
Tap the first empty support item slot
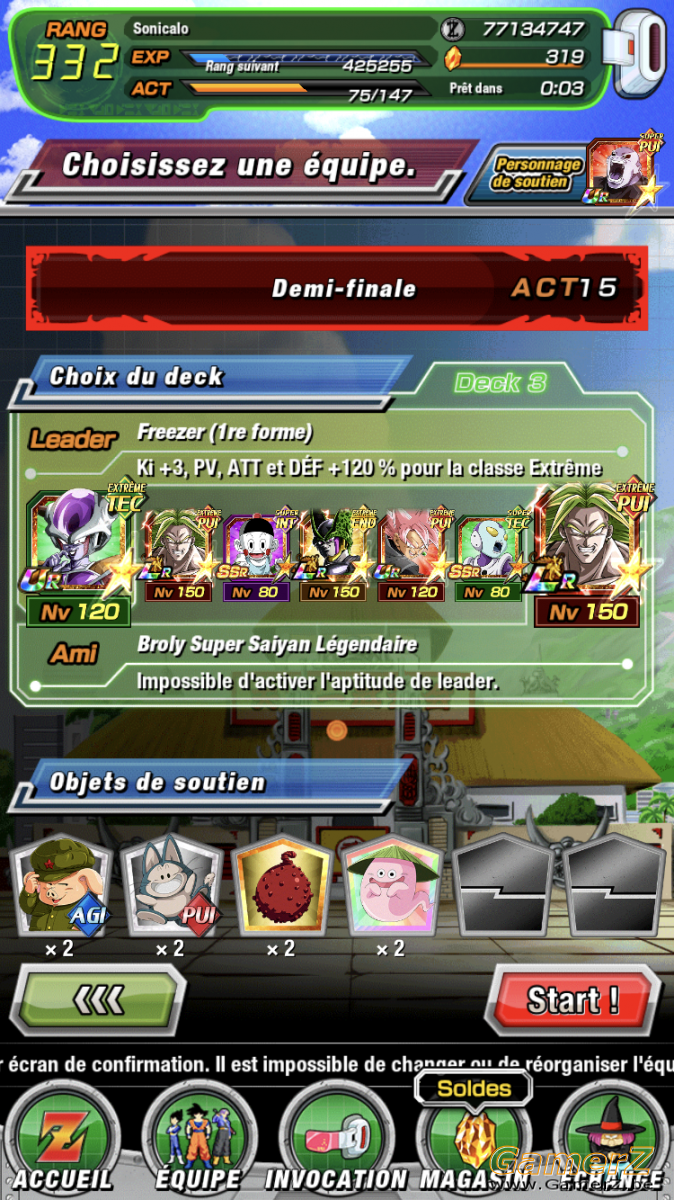(502, 886)
